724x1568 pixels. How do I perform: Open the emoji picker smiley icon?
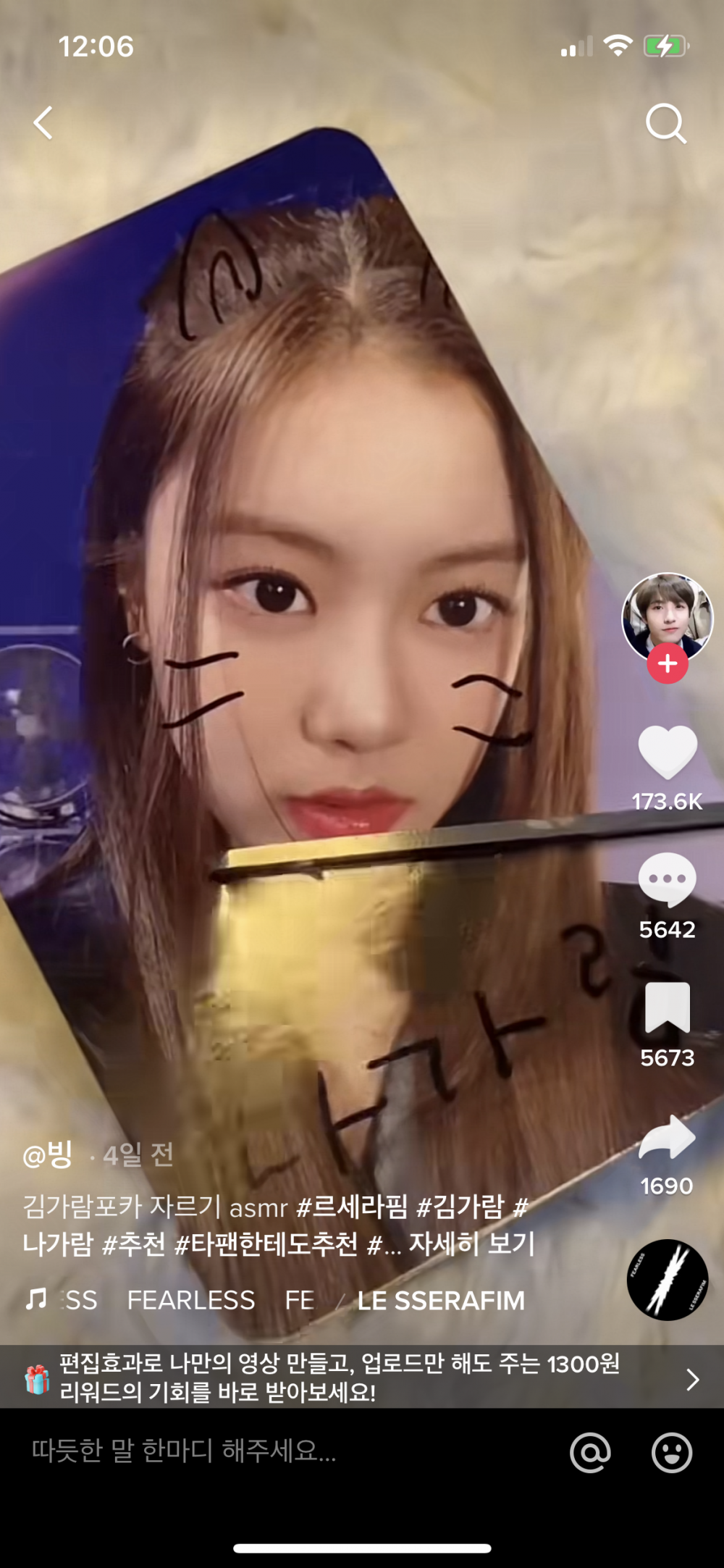pyautogui.click(x=671, y=1452)
